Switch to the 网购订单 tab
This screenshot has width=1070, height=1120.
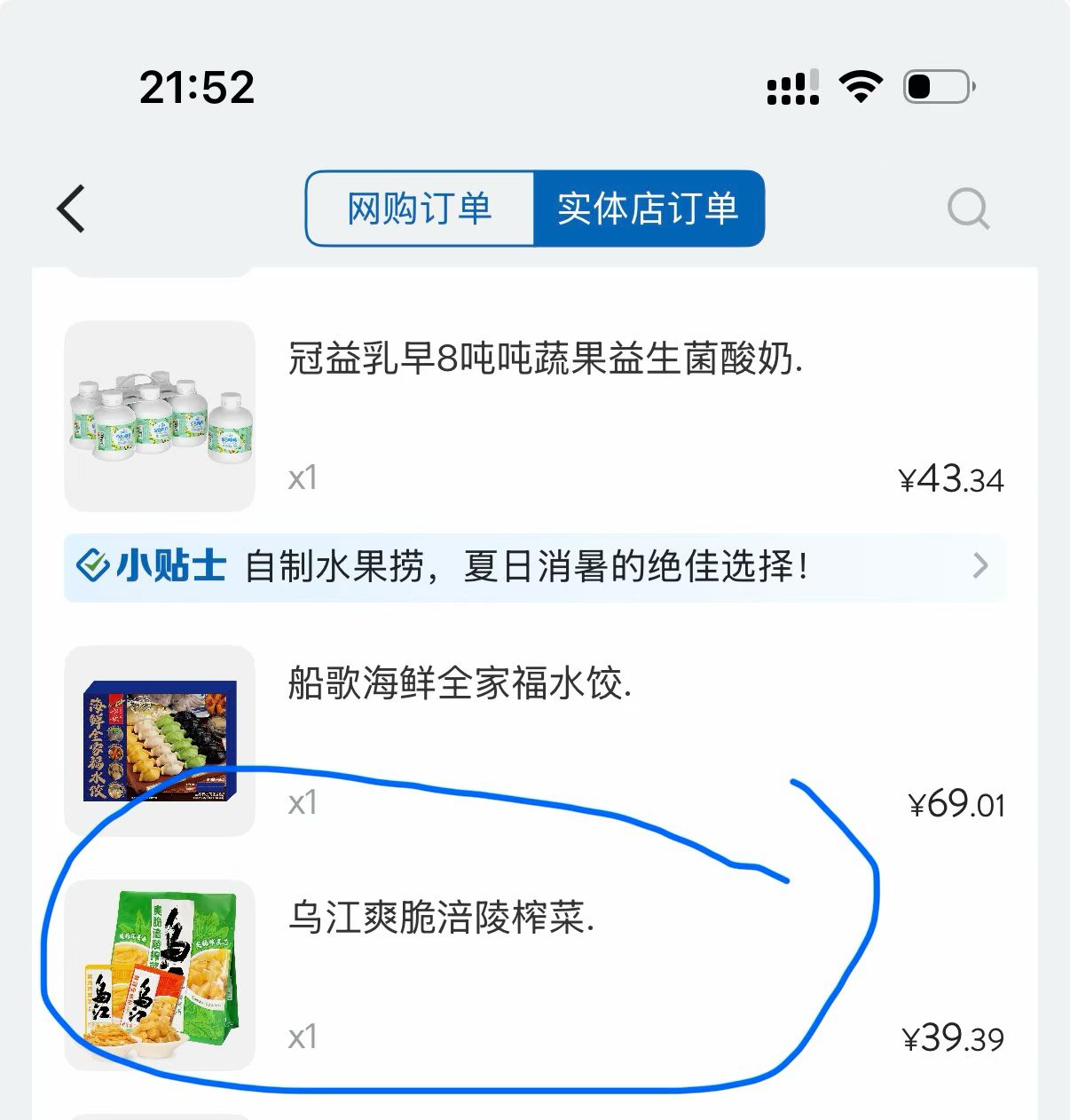(x=419, y=209)
